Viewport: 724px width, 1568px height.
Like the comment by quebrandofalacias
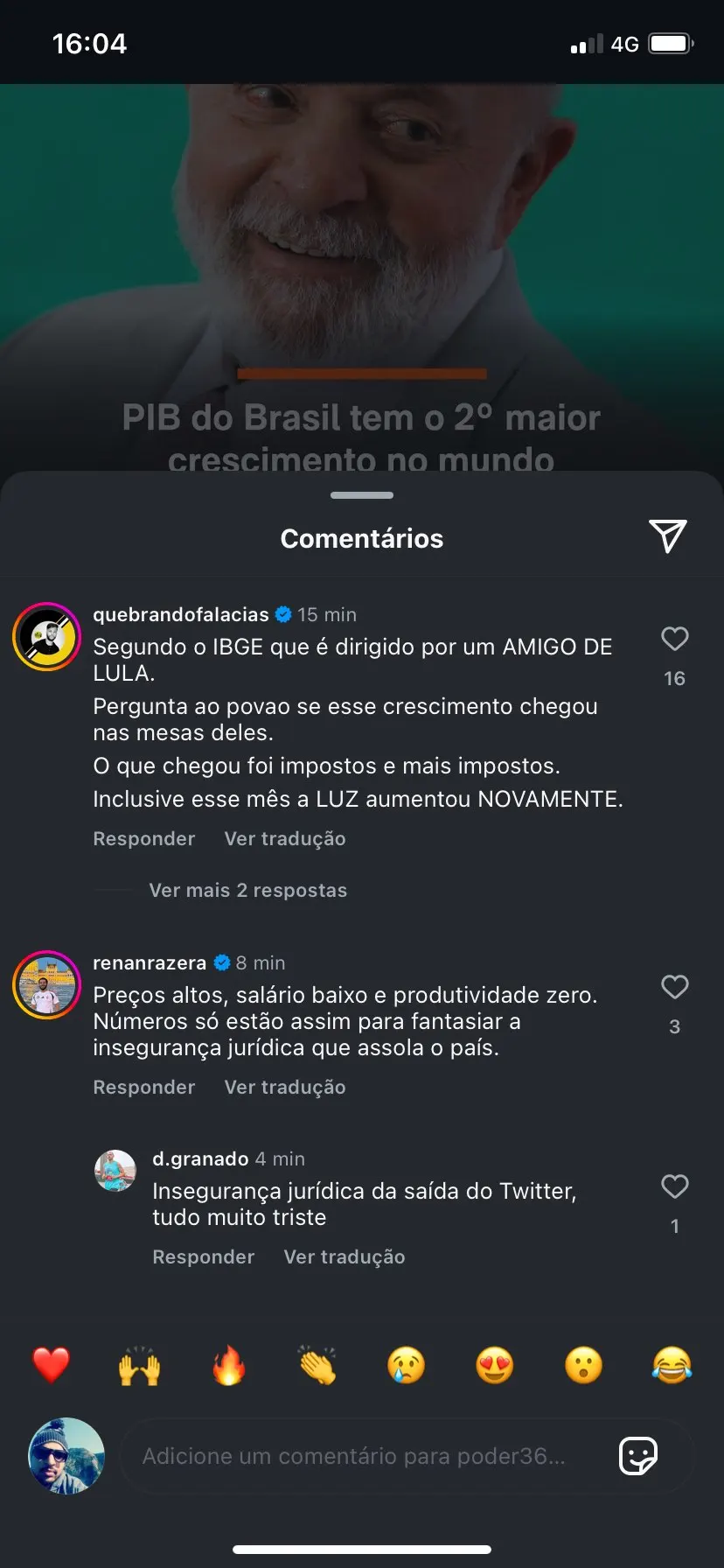click(674, 639)
